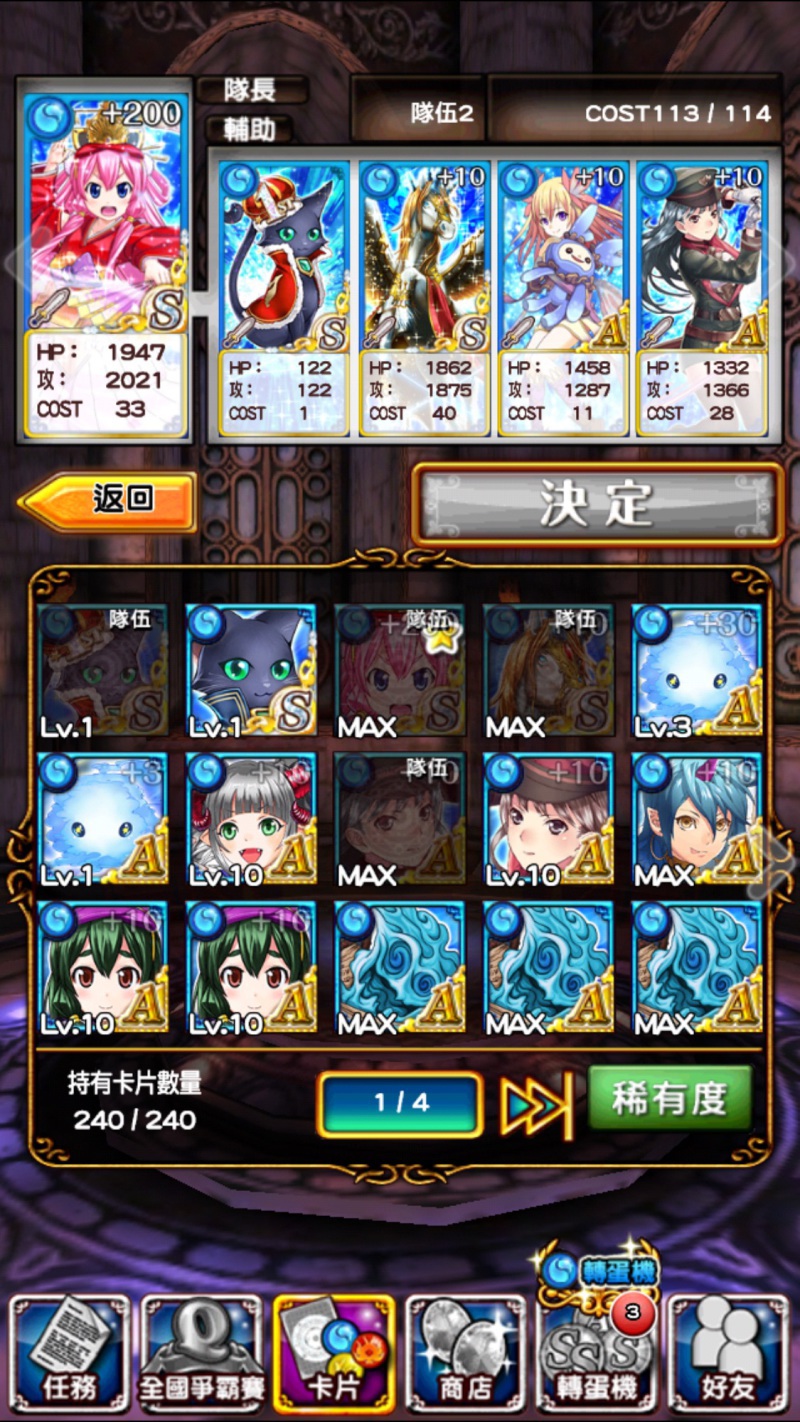Open the 任務 tab
Screen dimensions: 800x1422
point(70,1354)
